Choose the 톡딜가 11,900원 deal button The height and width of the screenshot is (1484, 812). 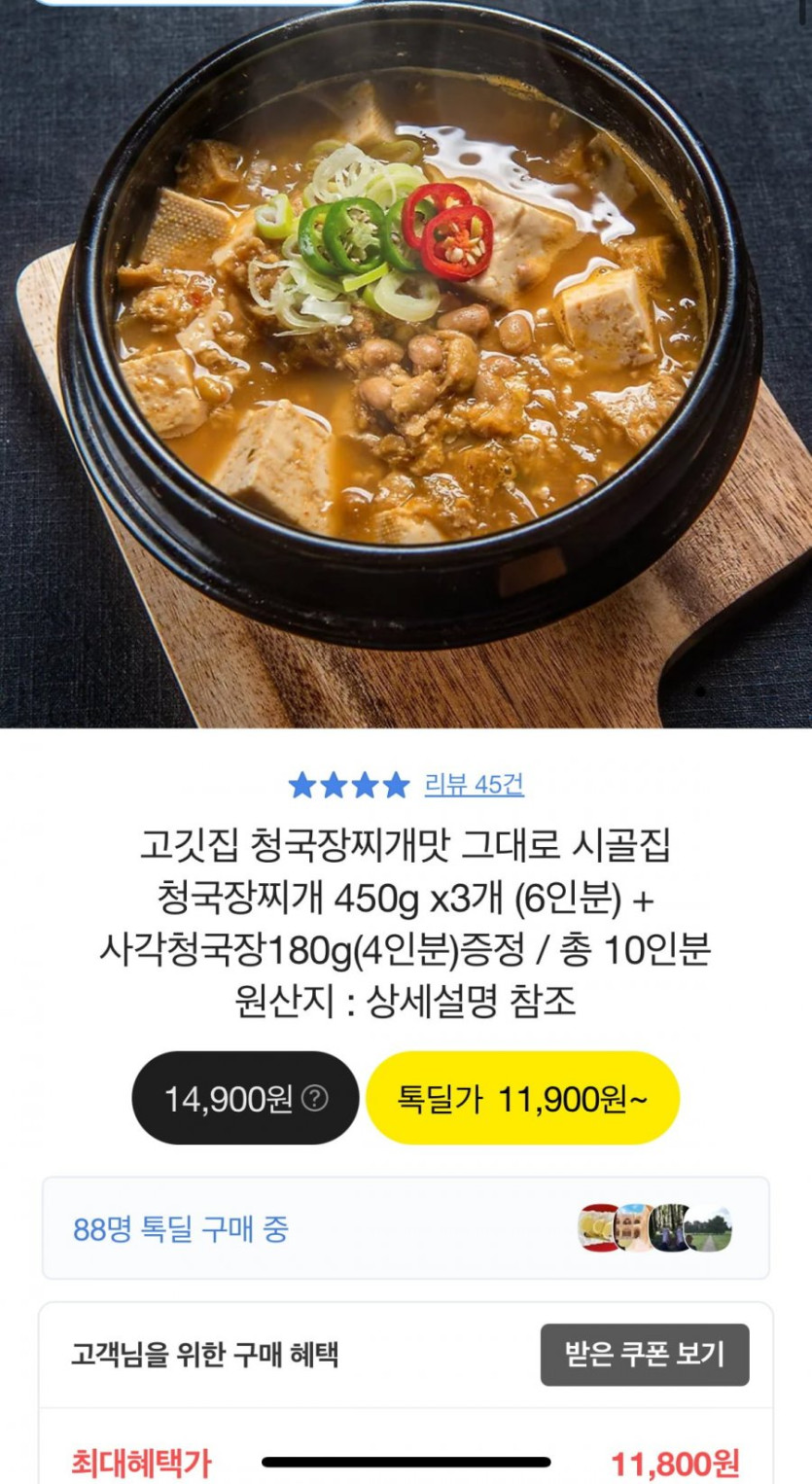click(522, 1099)
